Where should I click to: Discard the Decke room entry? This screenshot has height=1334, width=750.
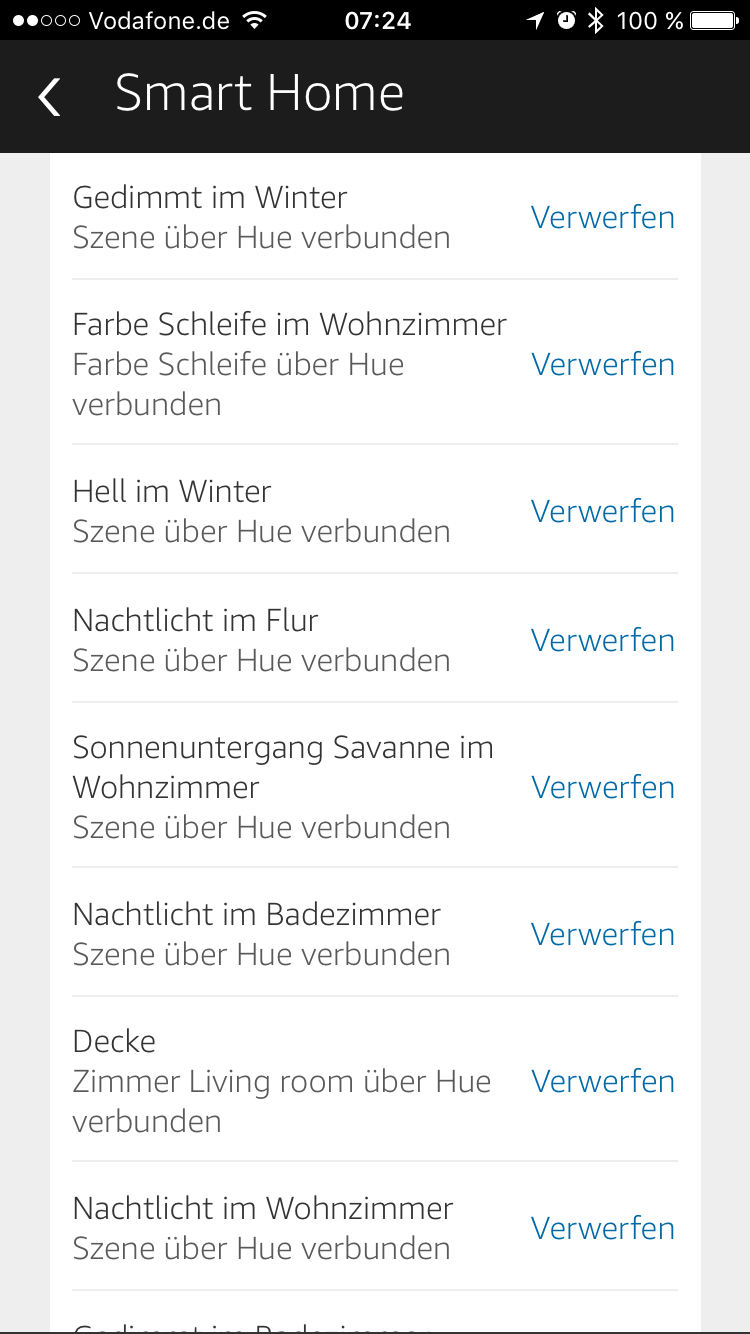602,1082
